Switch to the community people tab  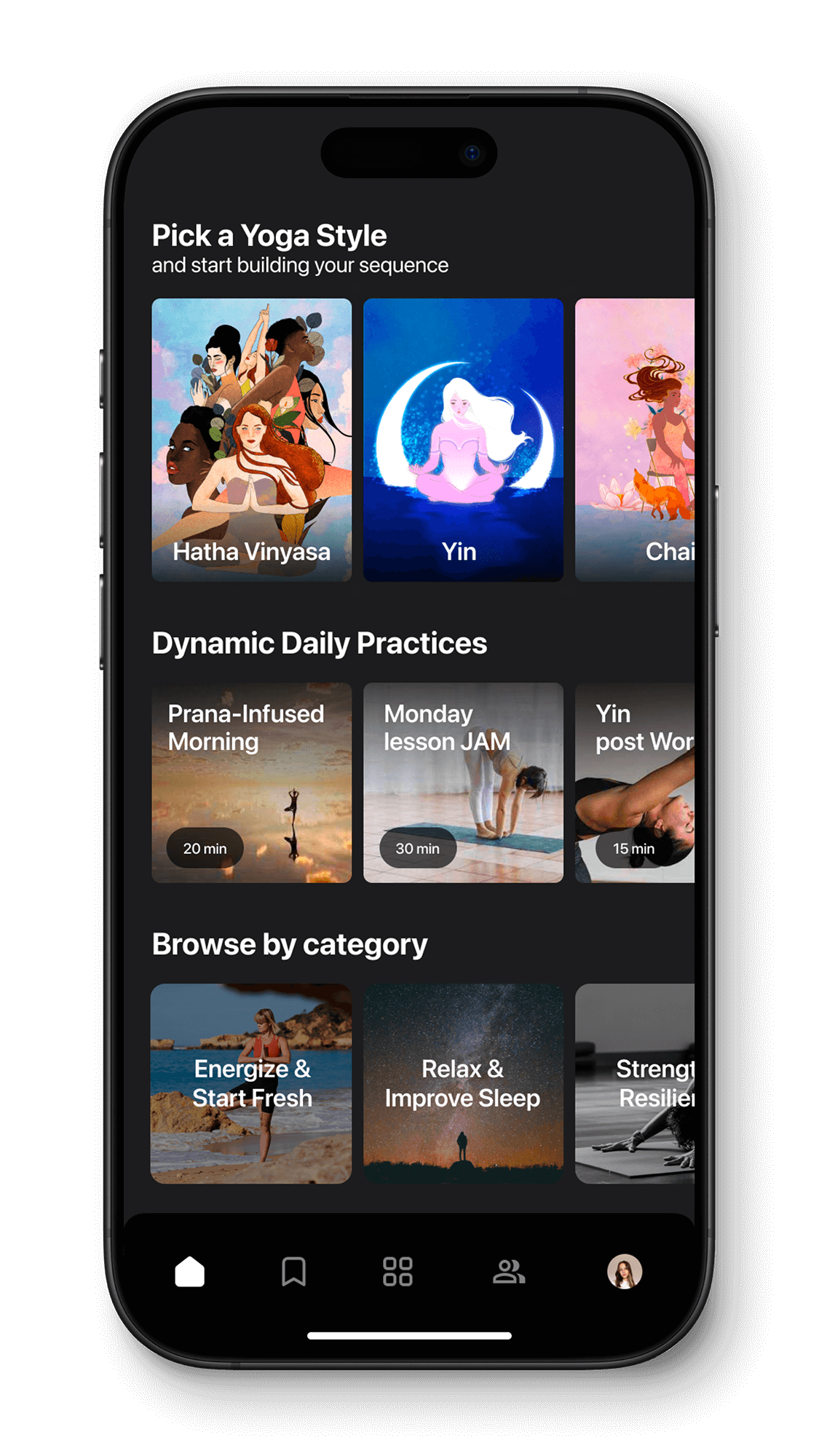(509, 1272)
